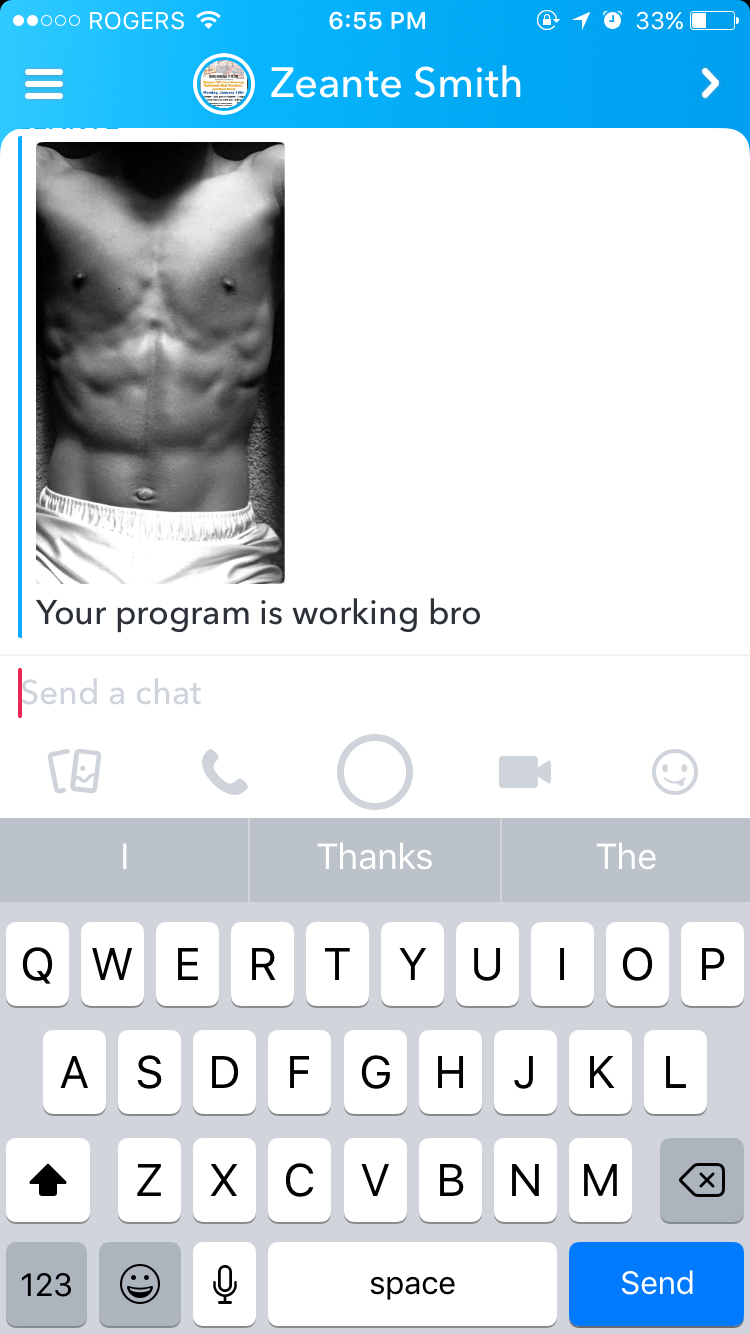Tap the right chevron arrow in header

point(710,84)
